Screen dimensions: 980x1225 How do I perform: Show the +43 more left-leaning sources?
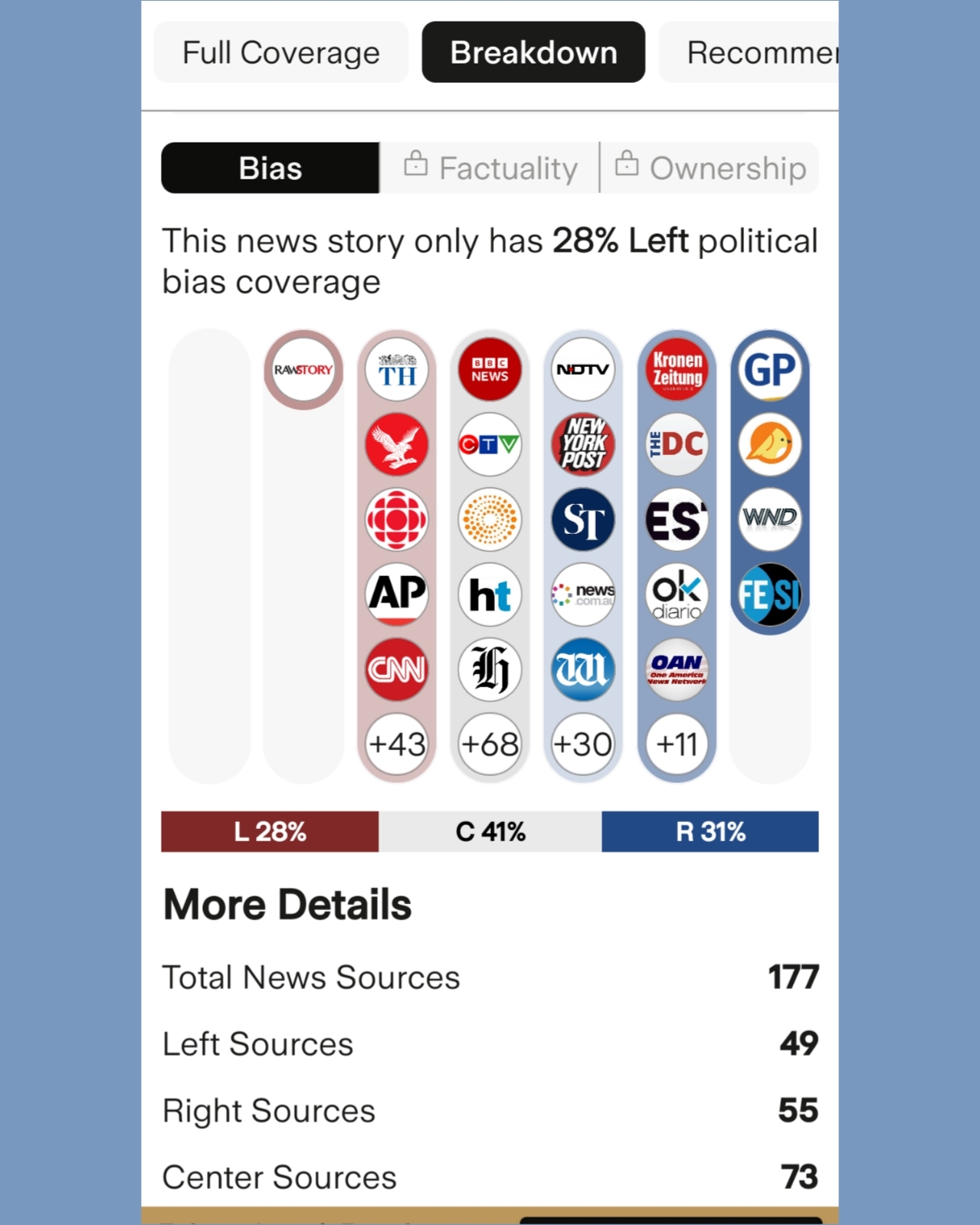pos(396,744)
